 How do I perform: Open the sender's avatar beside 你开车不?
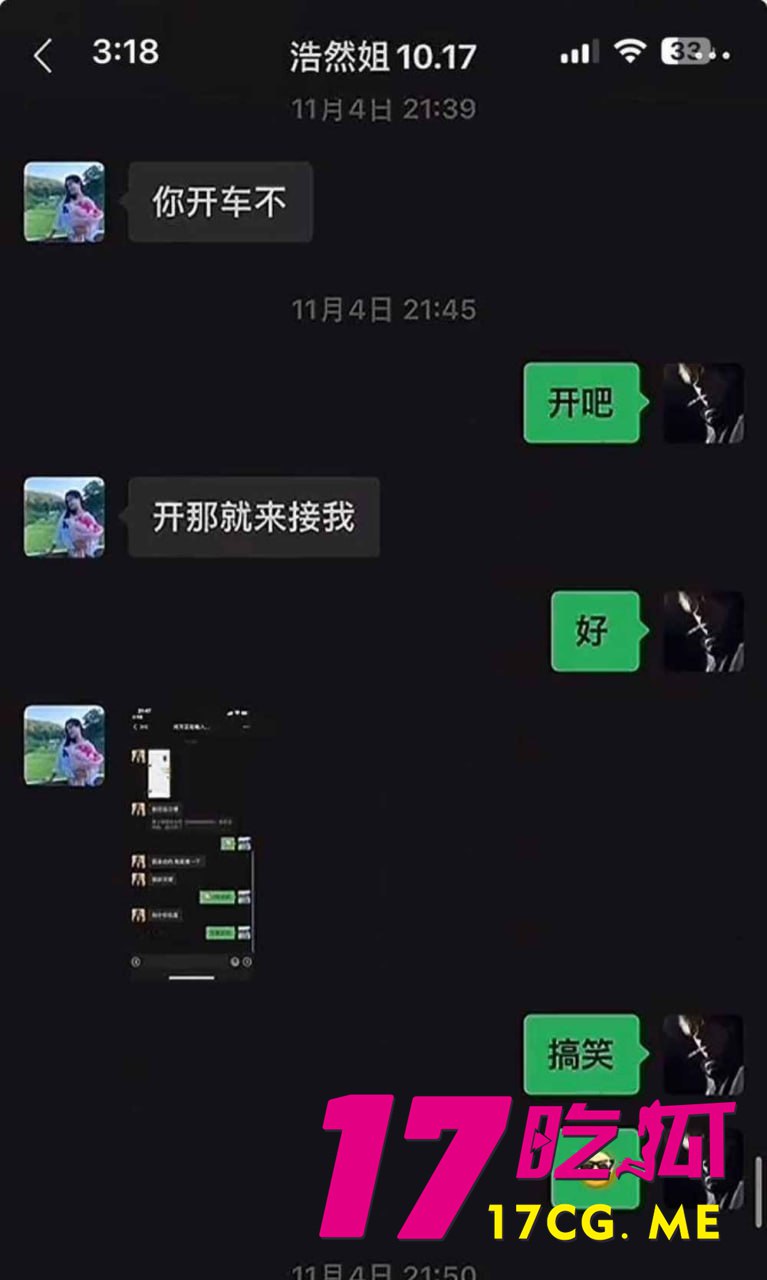[64, 202]
